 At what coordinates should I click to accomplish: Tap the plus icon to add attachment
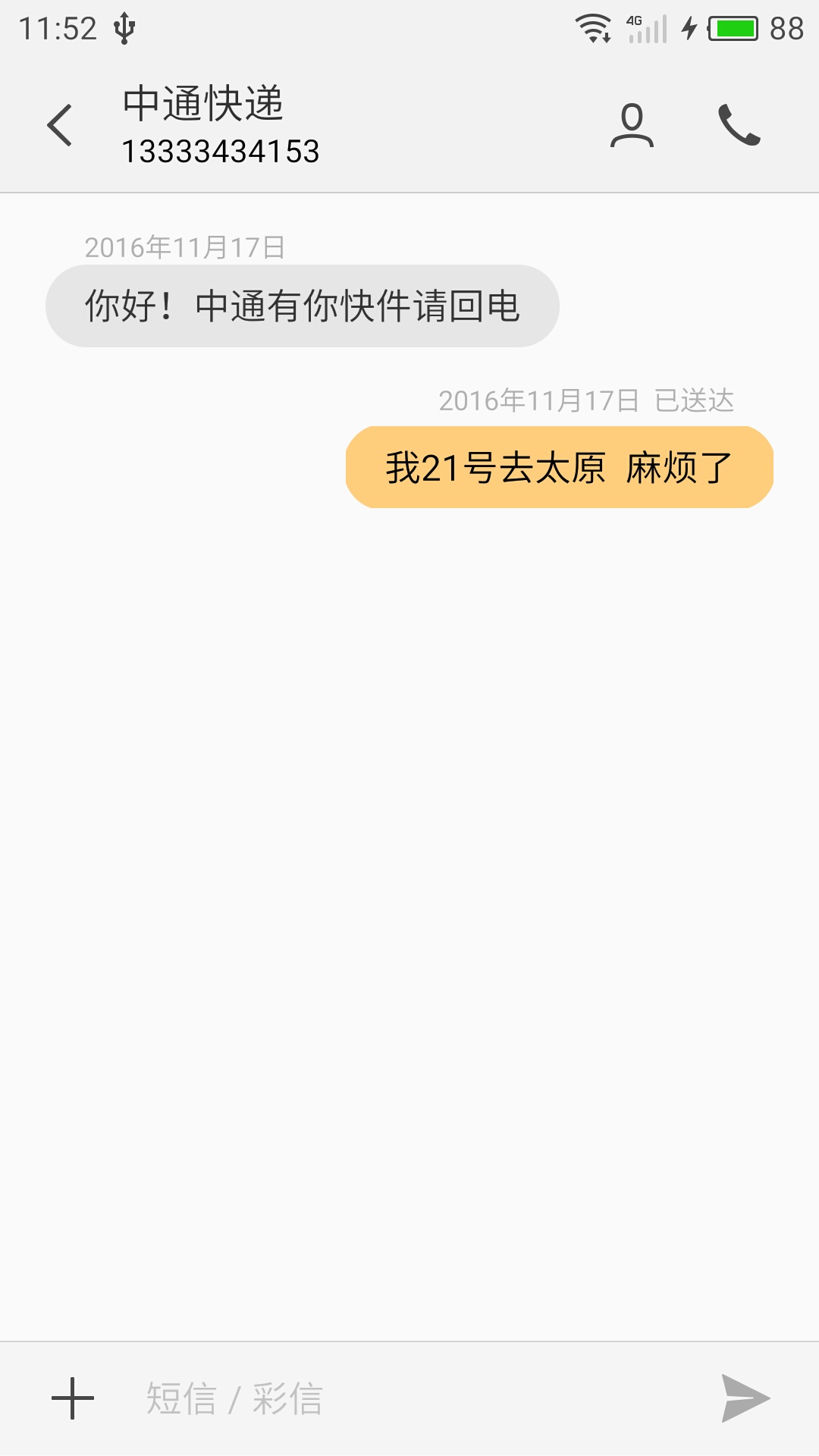[73, 1398]
